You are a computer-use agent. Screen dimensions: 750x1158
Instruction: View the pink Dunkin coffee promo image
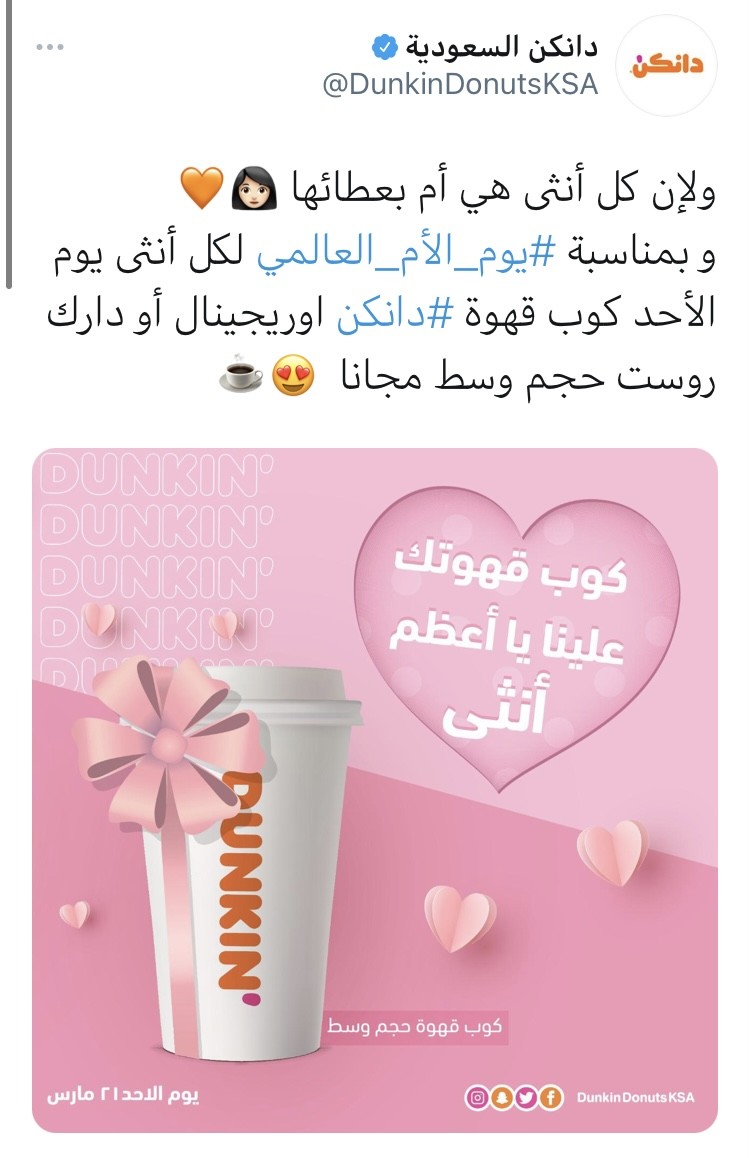pos(375,790)
